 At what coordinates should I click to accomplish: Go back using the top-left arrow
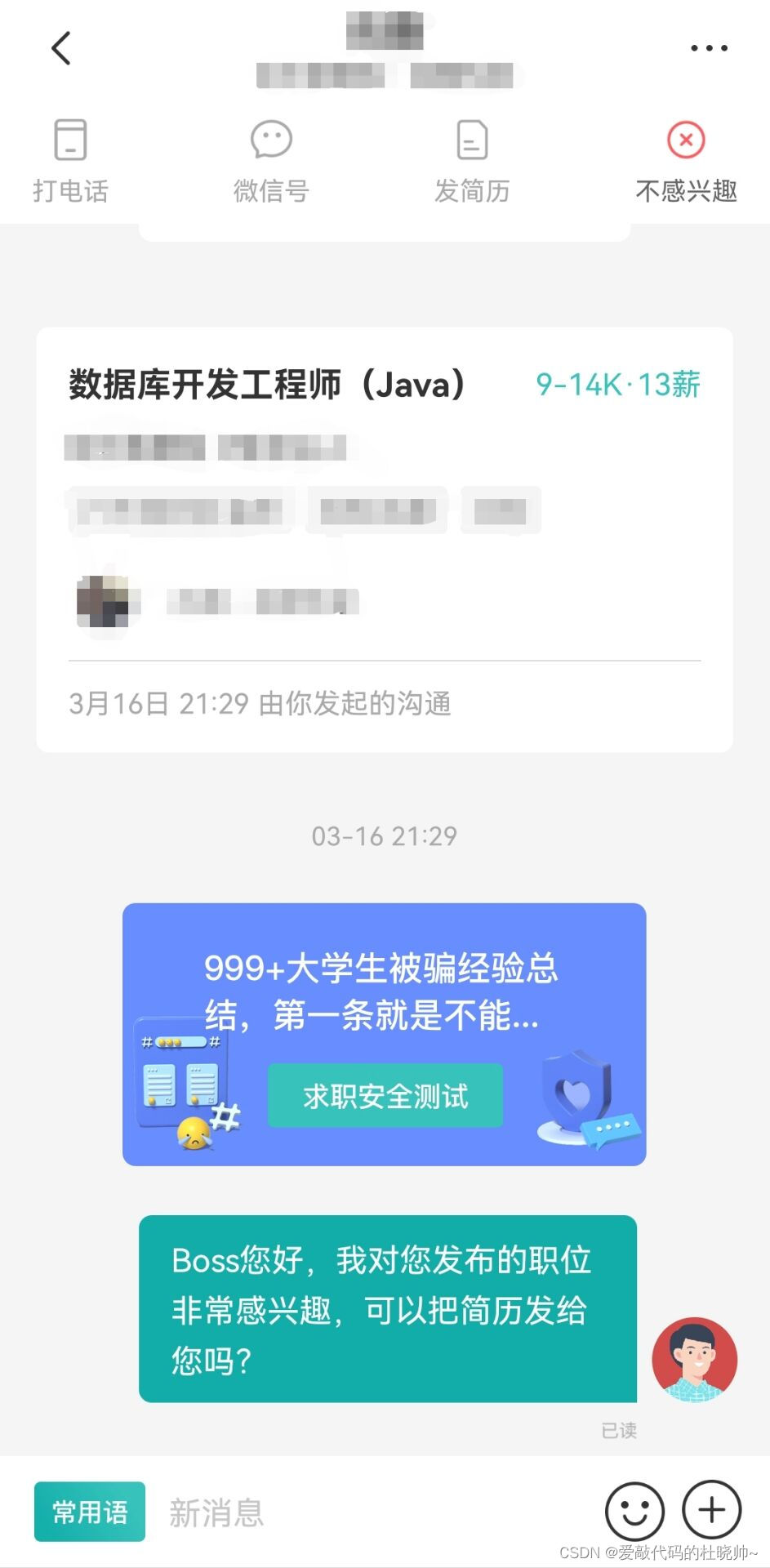tap(61, 48)
